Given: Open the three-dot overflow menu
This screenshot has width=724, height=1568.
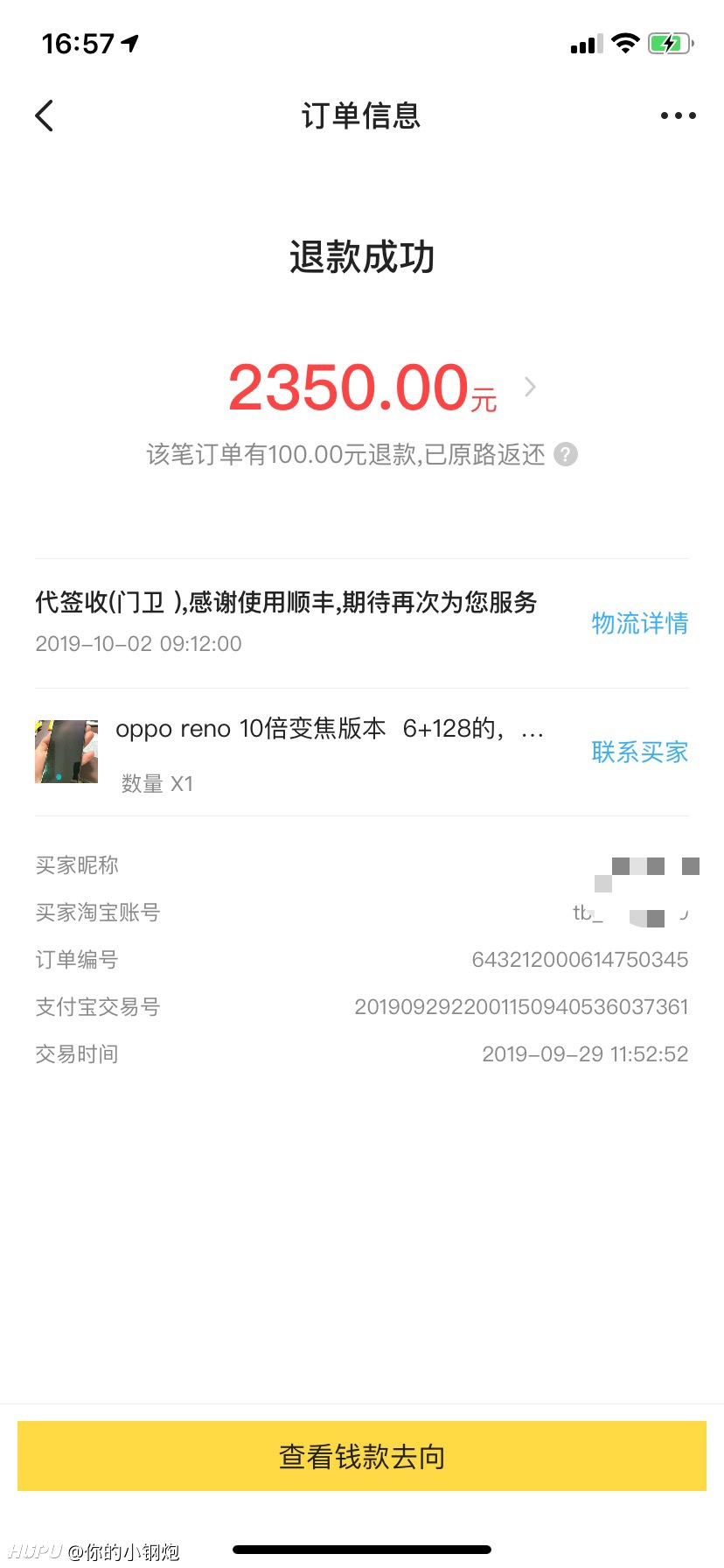Looking at the screenshot, I should [x=678, y=115].
